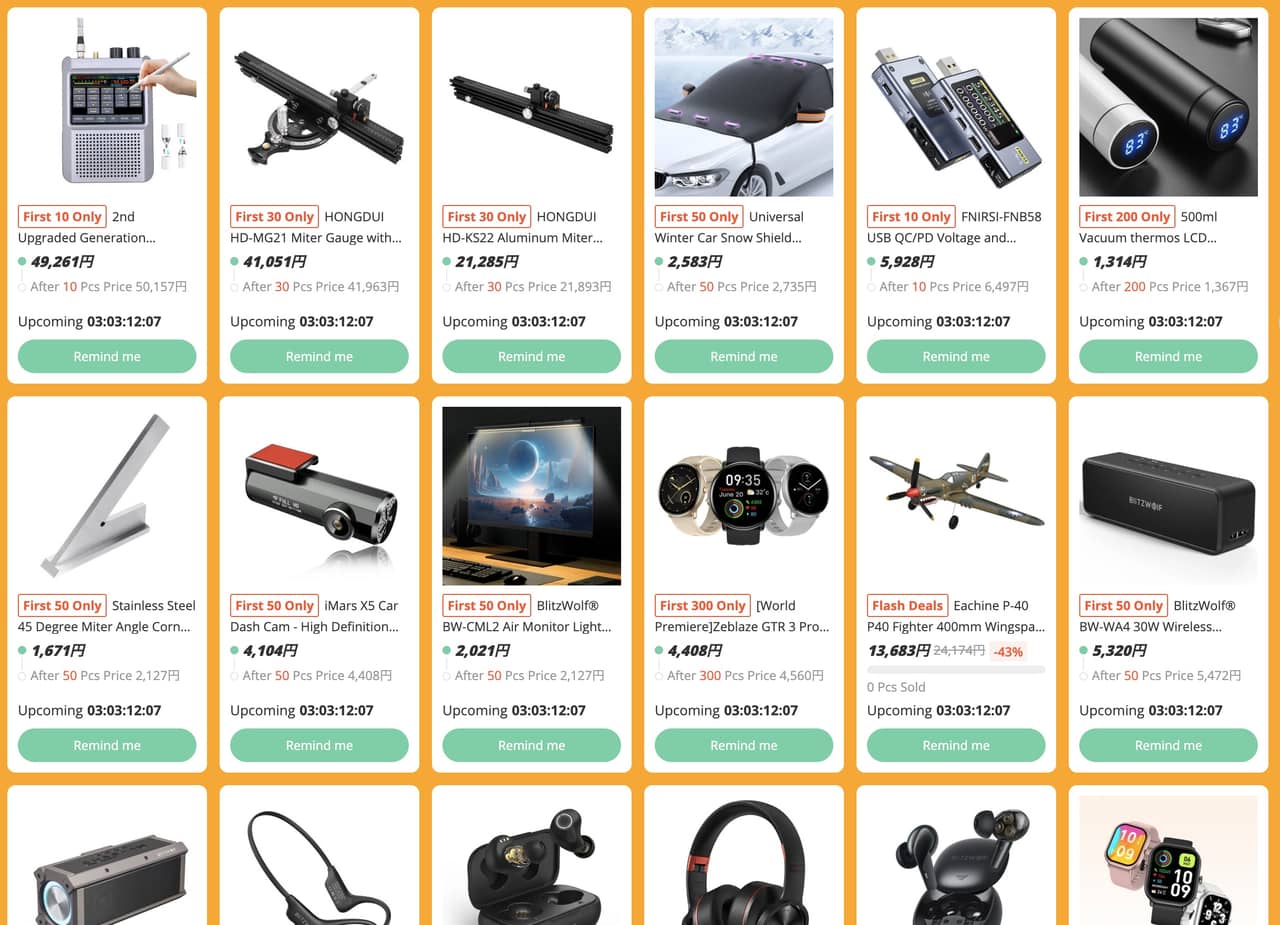Set reminder for 500ml Vacuum thermos LCD
This screenshot has width=1280, height=925.
[1168, 356]
